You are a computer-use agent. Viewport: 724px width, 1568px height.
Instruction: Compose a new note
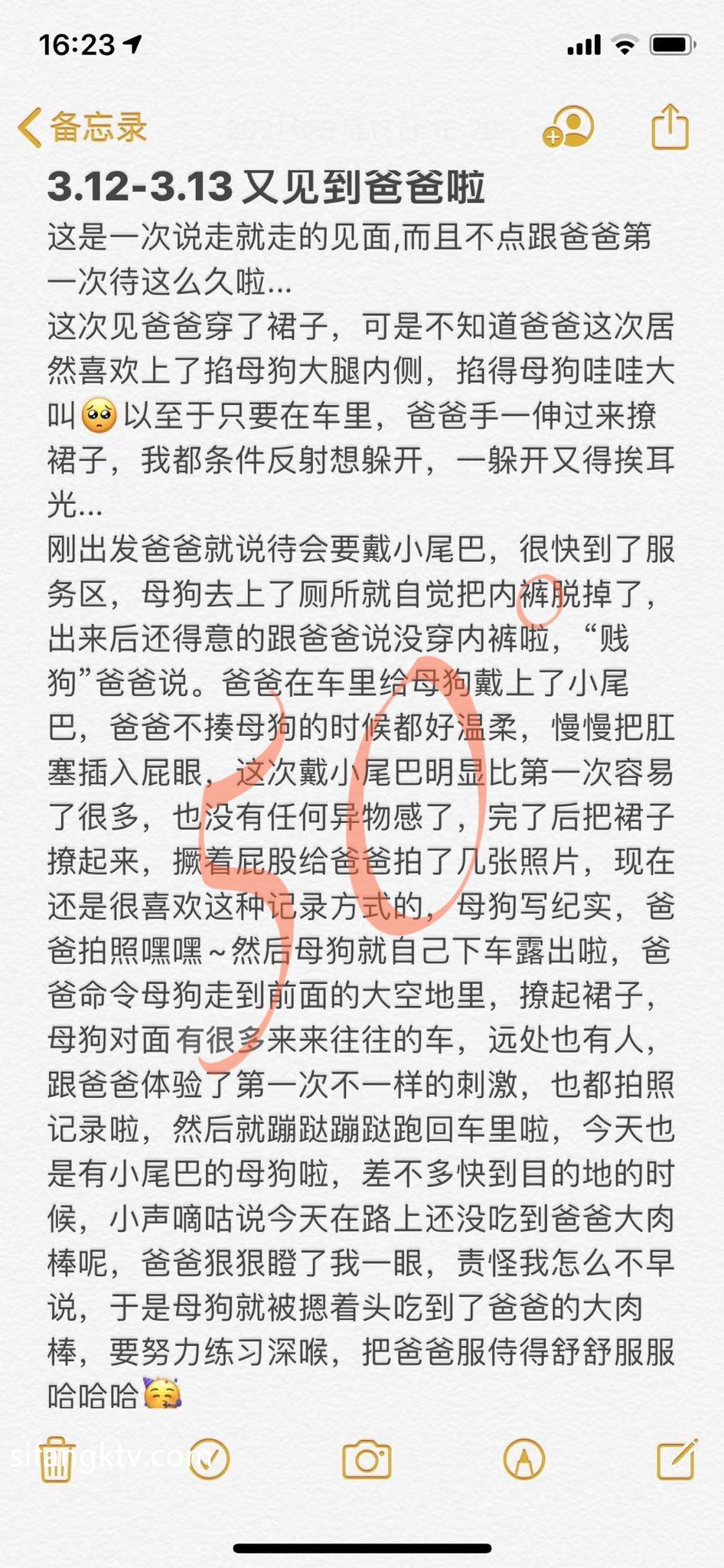tap(677, 1459)
